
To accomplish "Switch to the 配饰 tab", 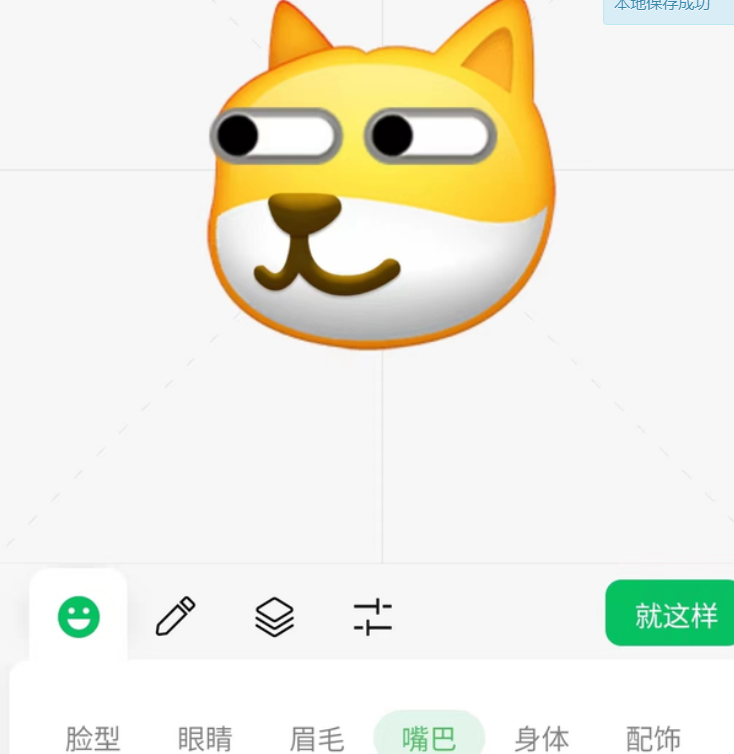I will tap(653, 738).
